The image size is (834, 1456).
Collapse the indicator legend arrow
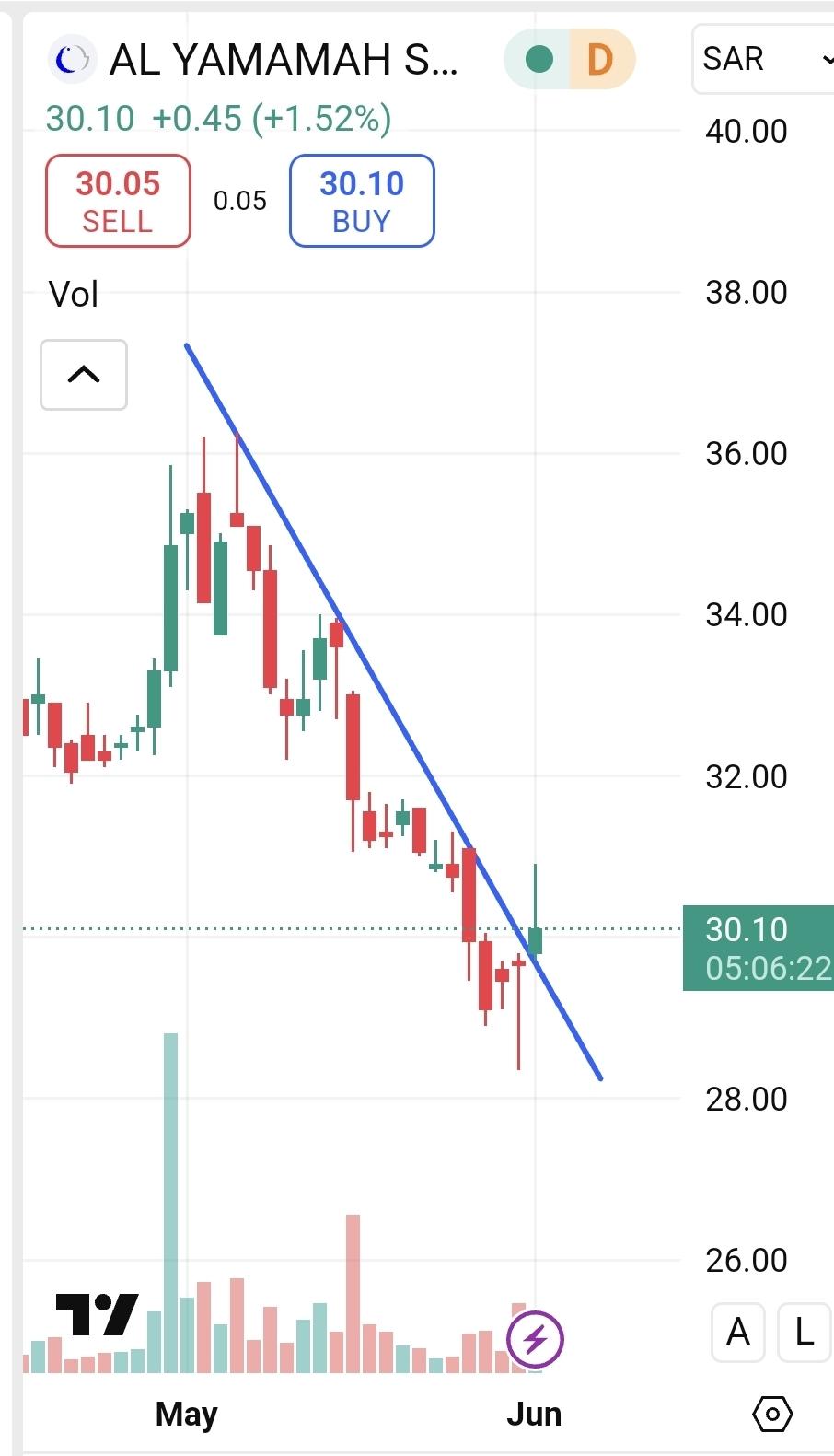coord(84,375)
